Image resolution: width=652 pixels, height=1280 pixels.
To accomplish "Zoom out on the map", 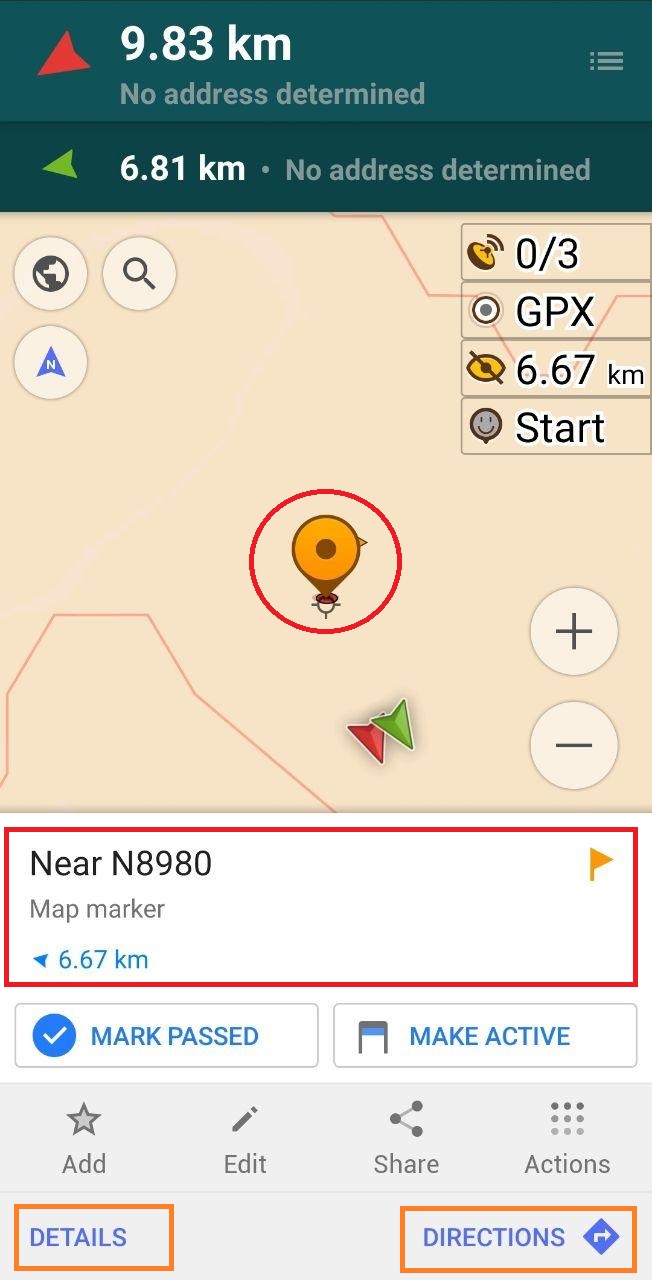I will point(573,745).
